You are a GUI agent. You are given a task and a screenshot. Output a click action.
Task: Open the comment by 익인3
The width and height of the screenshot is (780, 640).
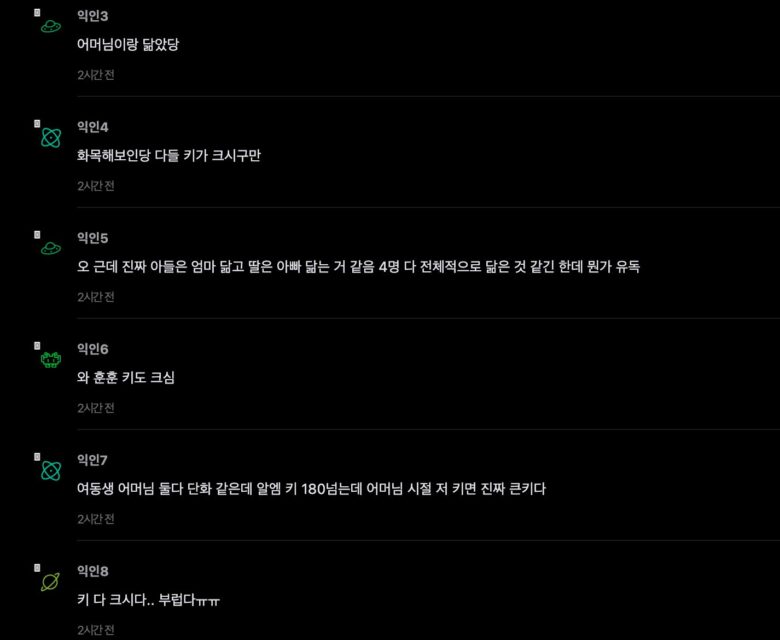pyautogui.click(x=128, y=45)
